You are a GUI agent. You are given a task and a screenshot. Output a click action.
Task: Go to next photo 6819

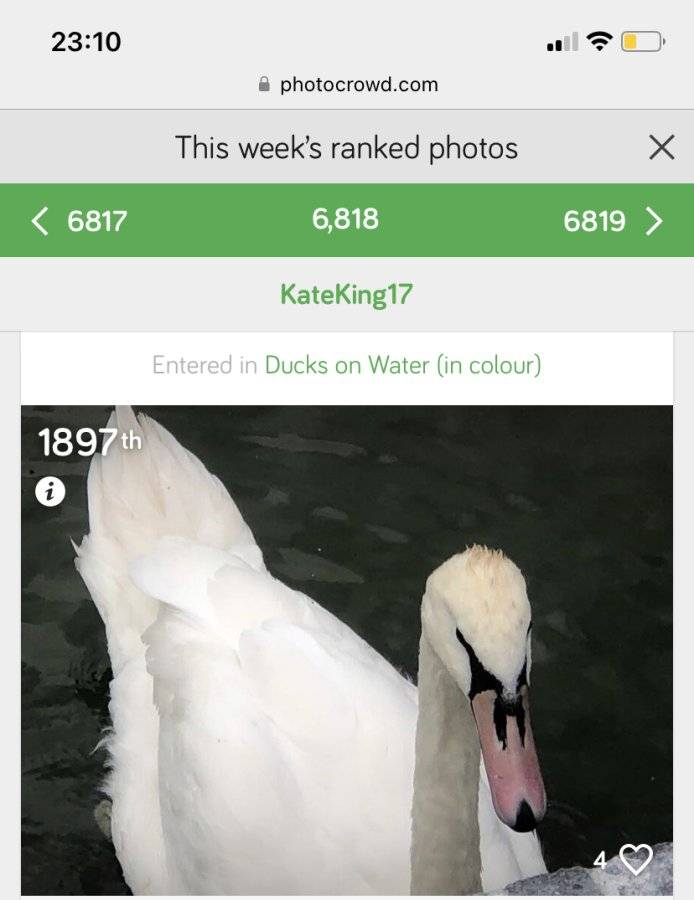point(613,221)
